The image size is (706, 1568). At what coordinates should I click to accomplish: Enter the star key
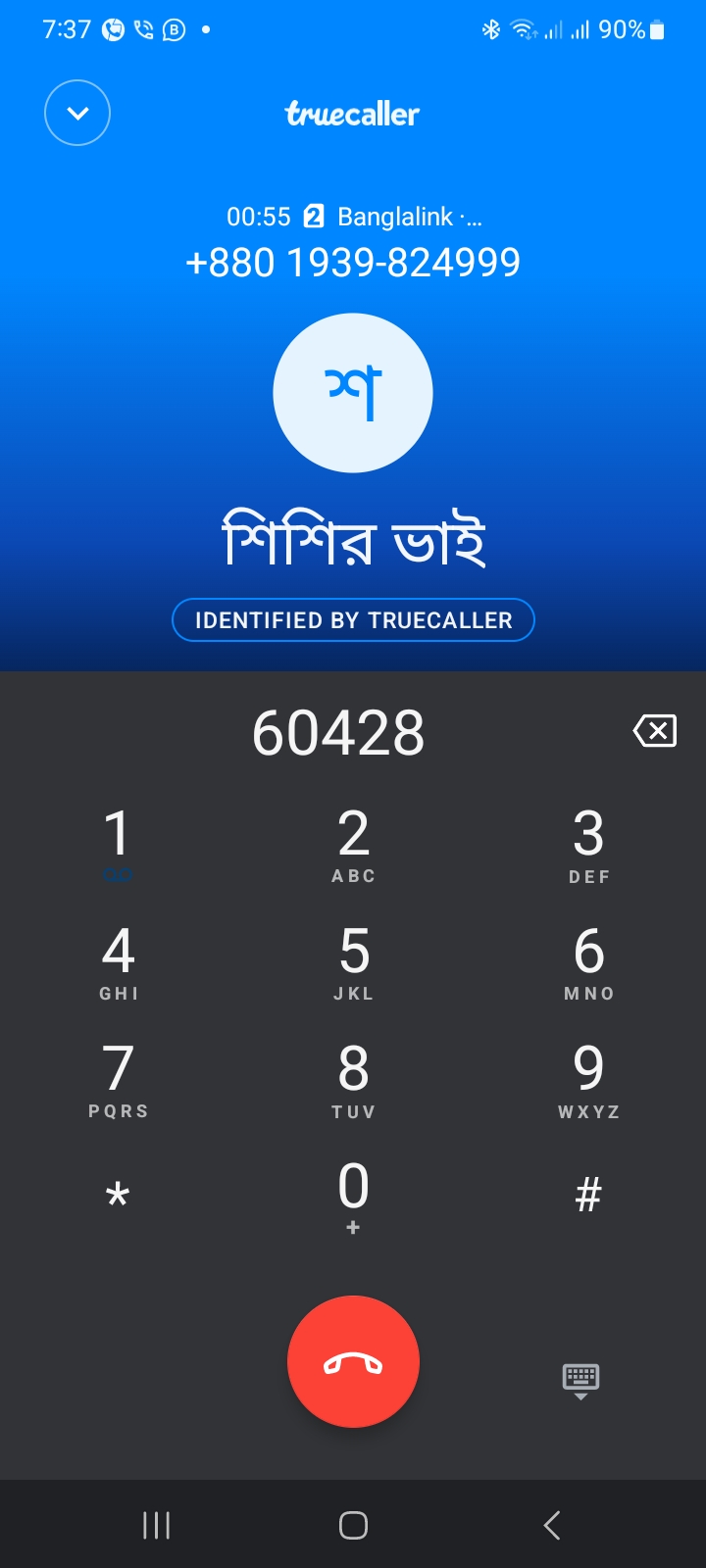[x=118, y=1196]
